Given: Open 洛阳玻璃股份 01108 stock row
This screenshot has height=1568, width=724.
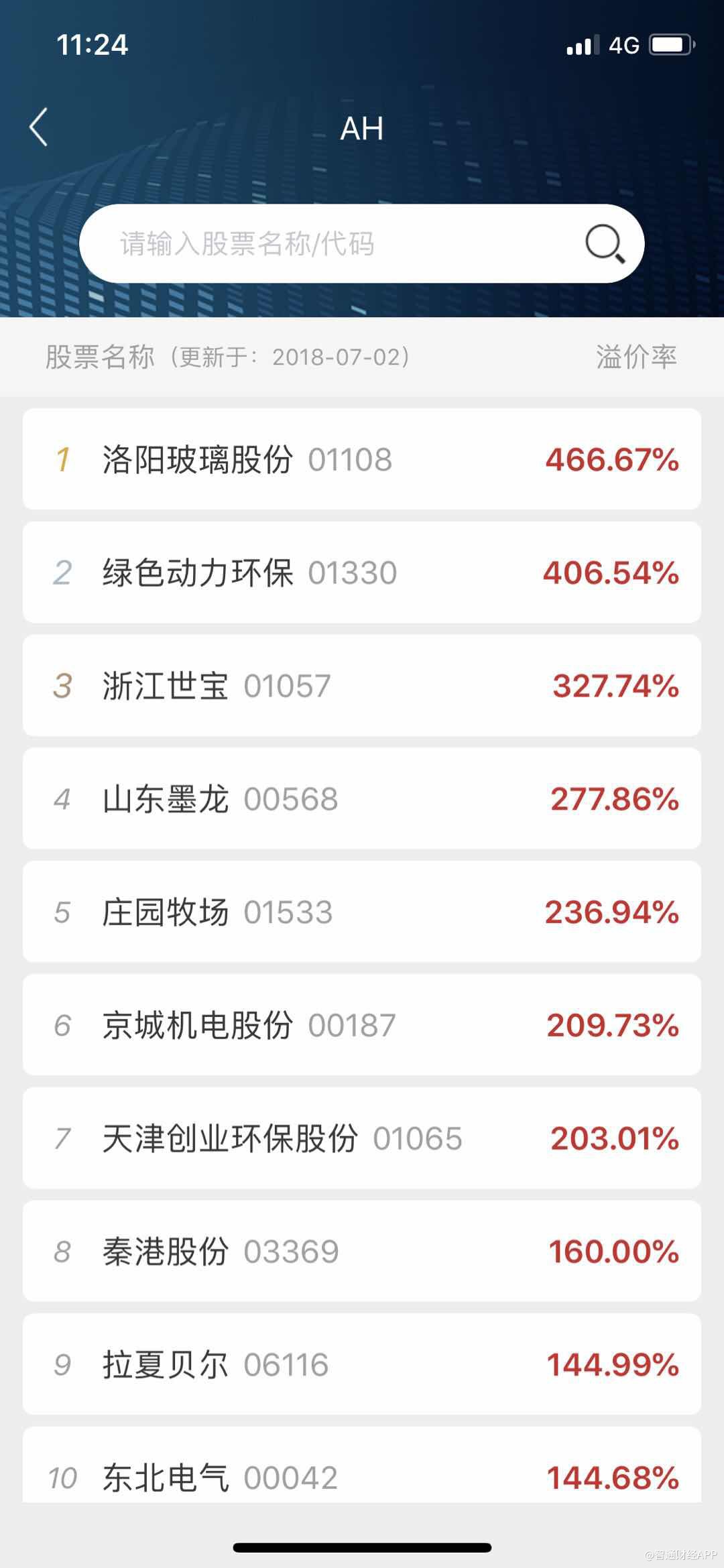Looking at the screenshot, I should click(362, 459).
